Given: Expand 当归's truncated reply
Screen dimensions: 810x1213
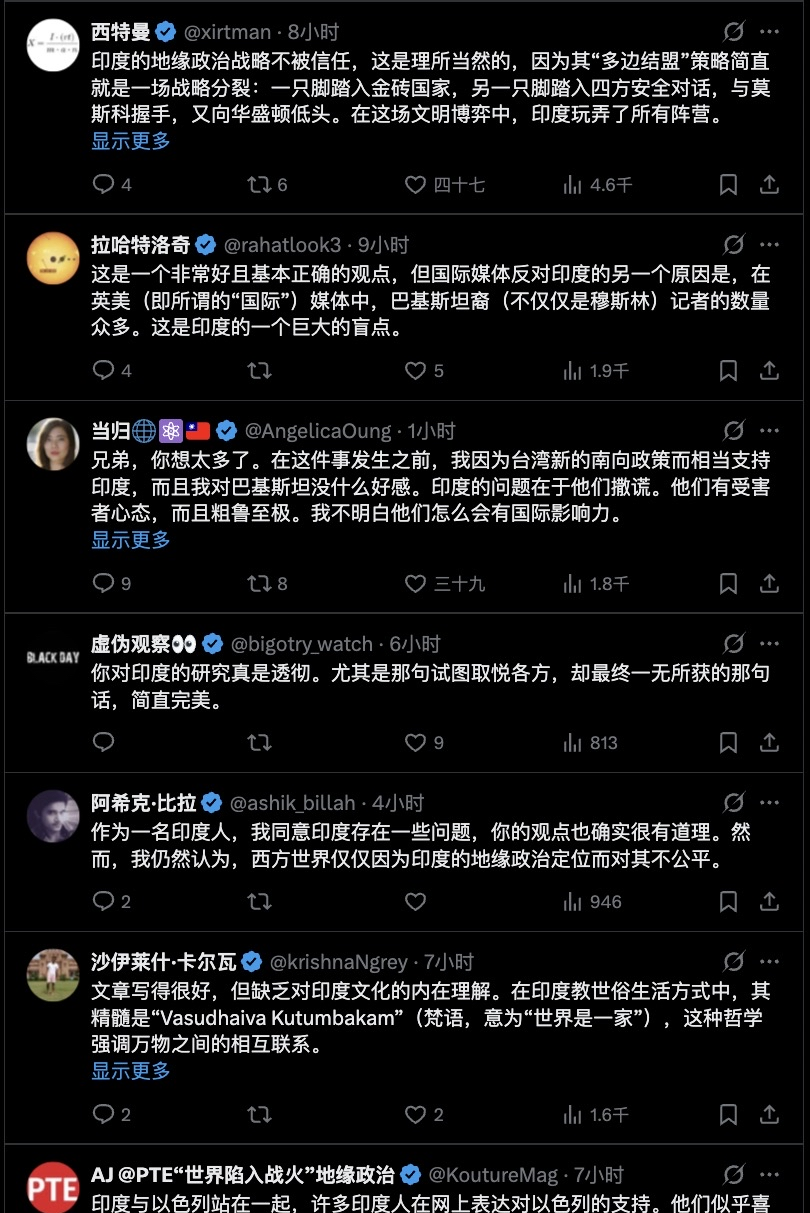Looking at the screenshot, I should click(130, 541).
